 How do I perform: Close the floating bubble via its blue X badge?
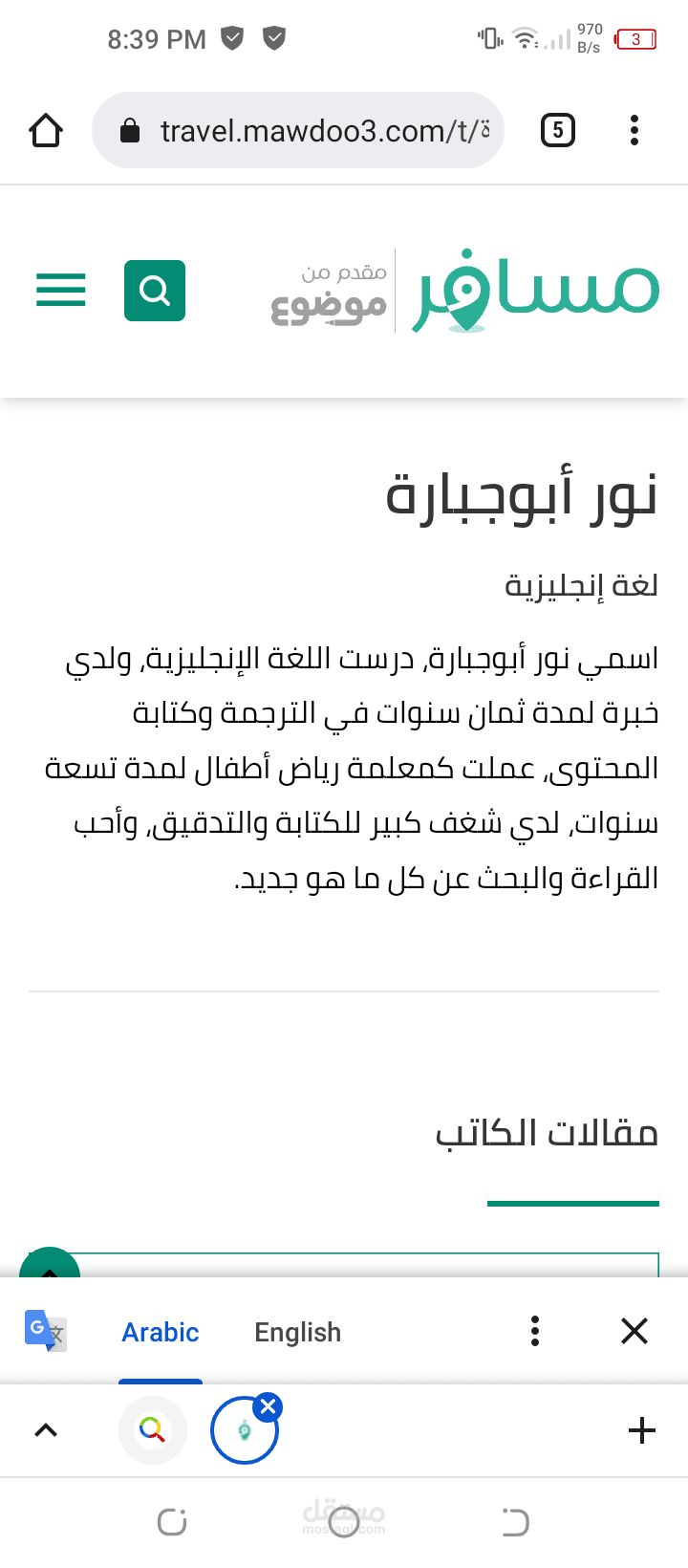(x=269, y=1406)
